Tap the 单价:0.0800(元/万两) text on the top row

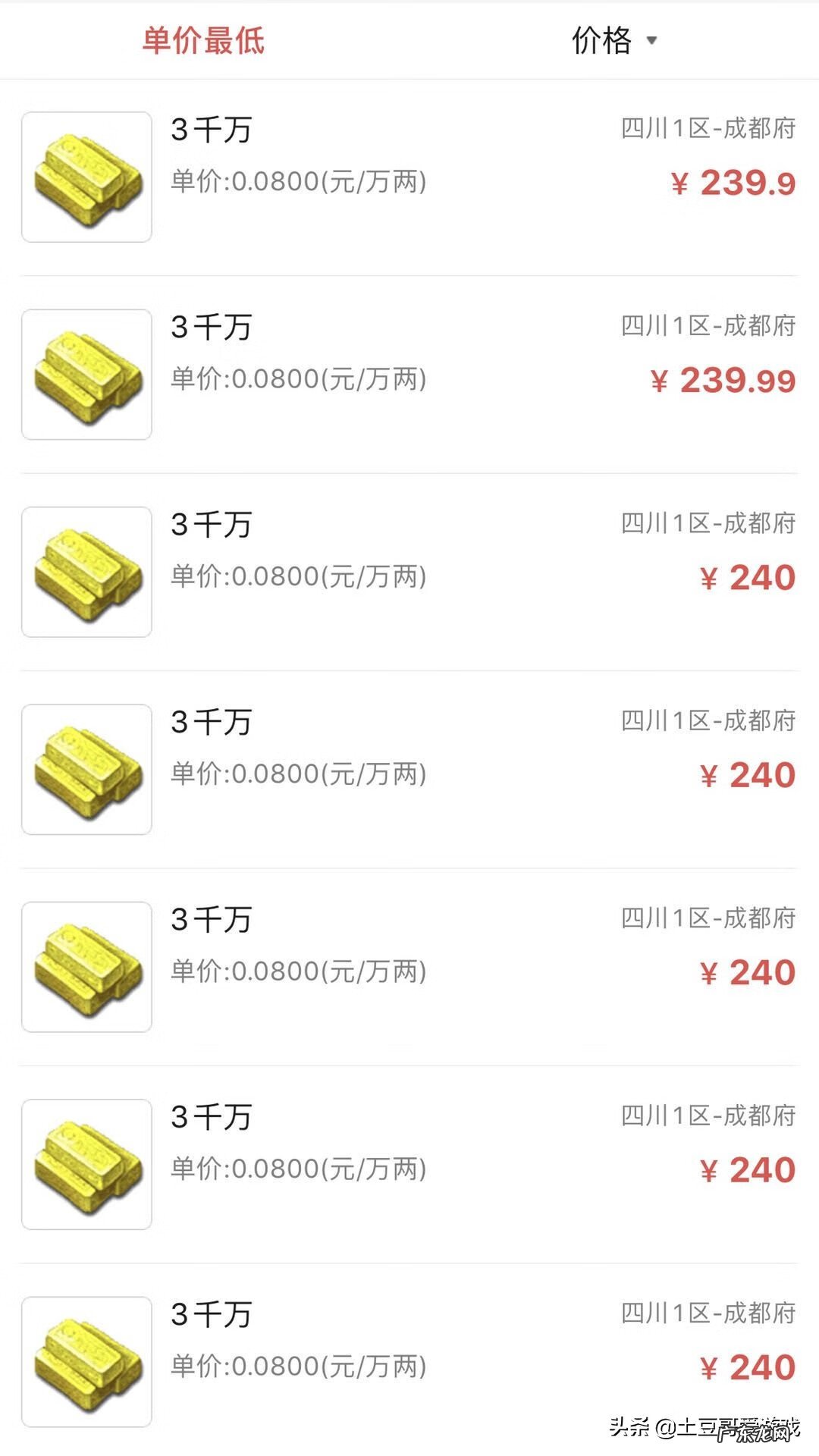point(300,182)
